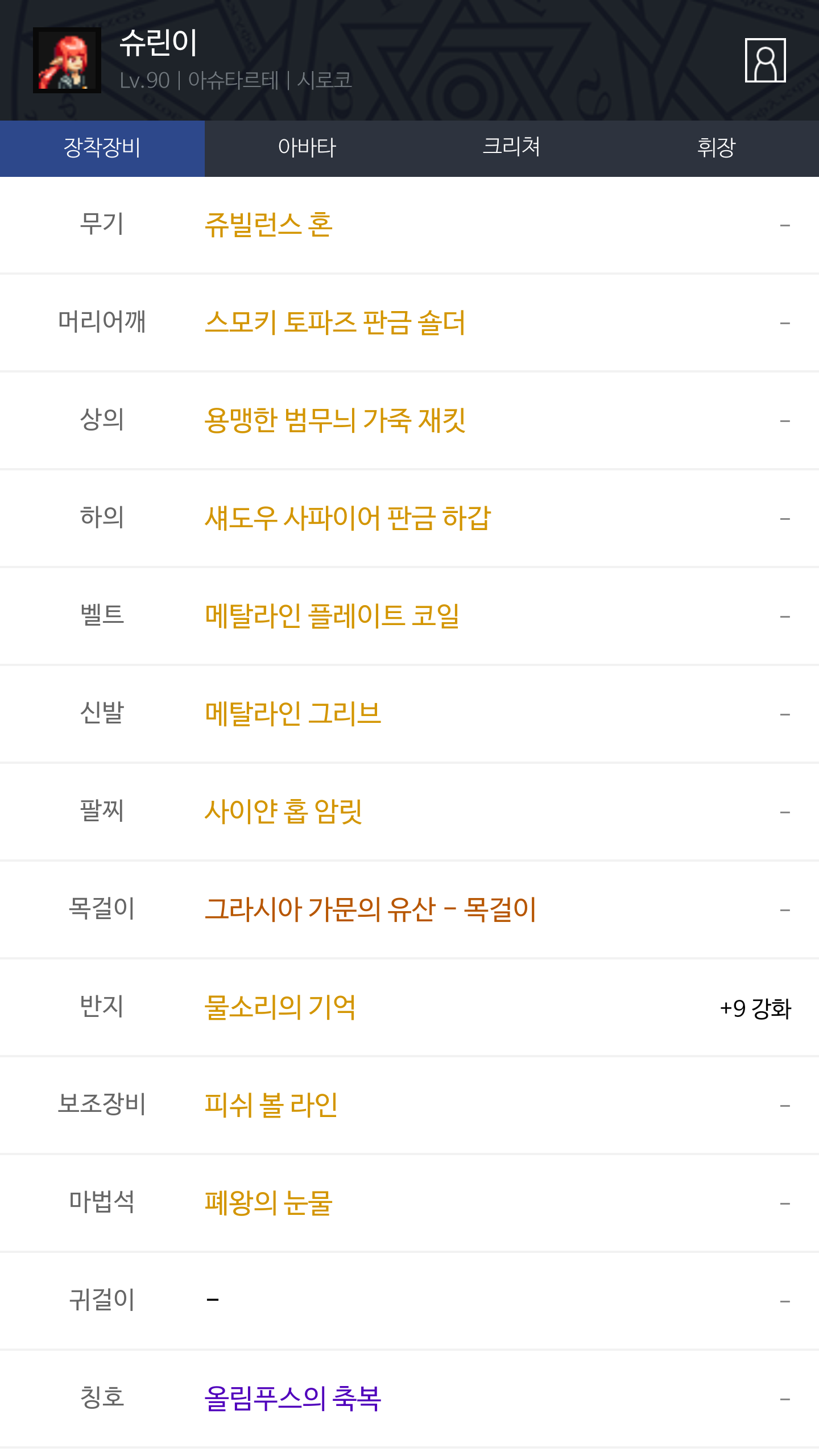Open 섀도우 사파이어 판금 하갑 item
Screen dimensions: 819x1456
[x=347, y=519]
